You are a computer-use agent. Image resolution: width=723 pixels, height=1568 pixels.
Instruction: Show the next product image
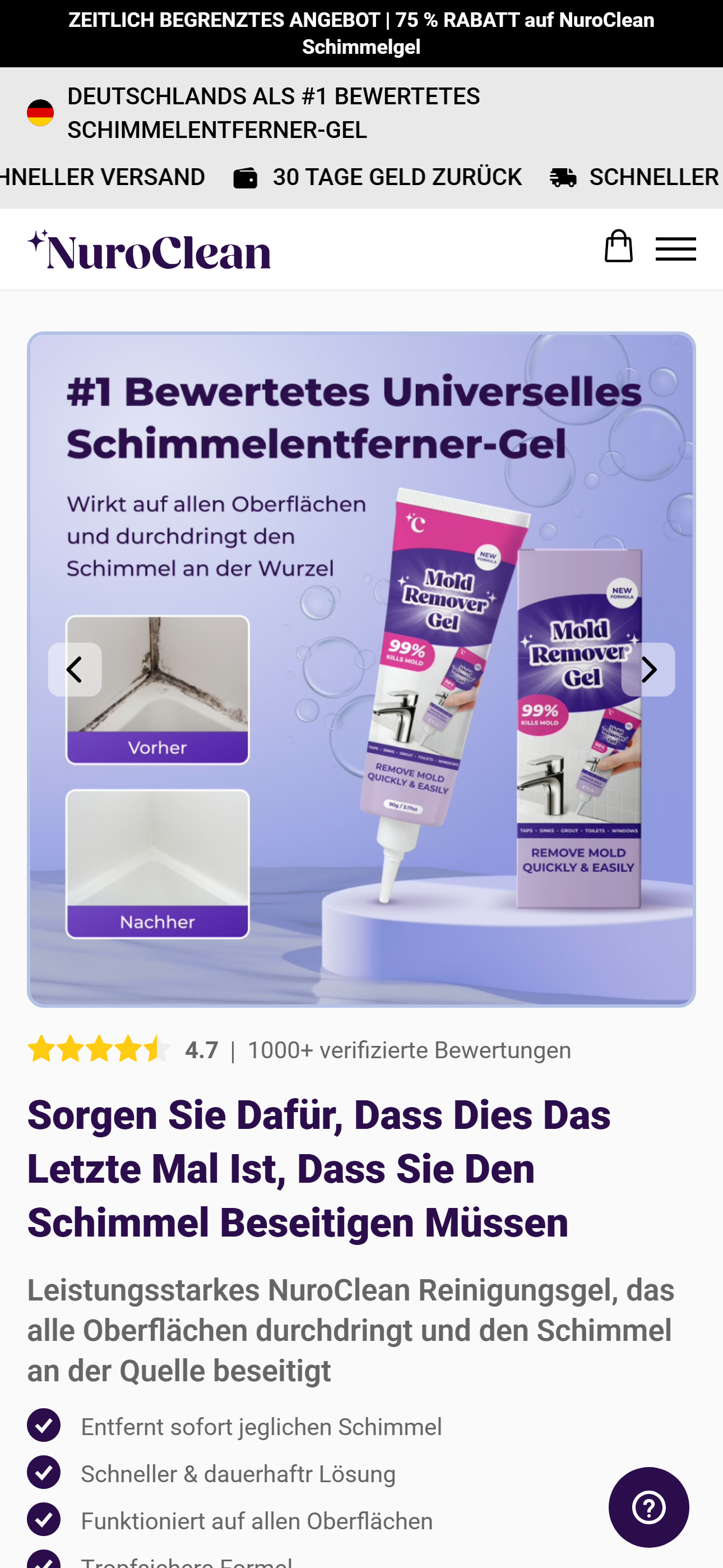647,670
